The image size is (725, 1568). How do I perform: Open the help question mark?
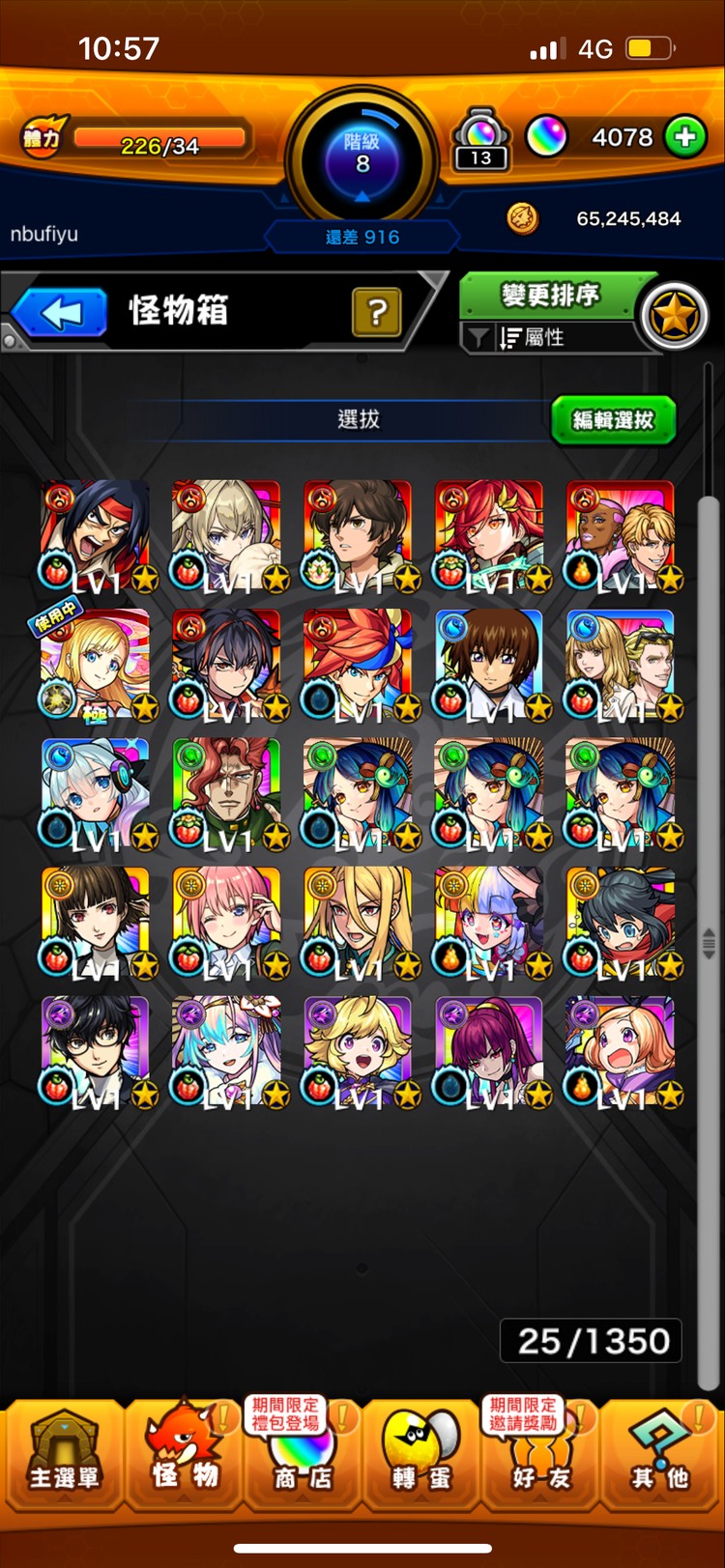coord(377,312)
